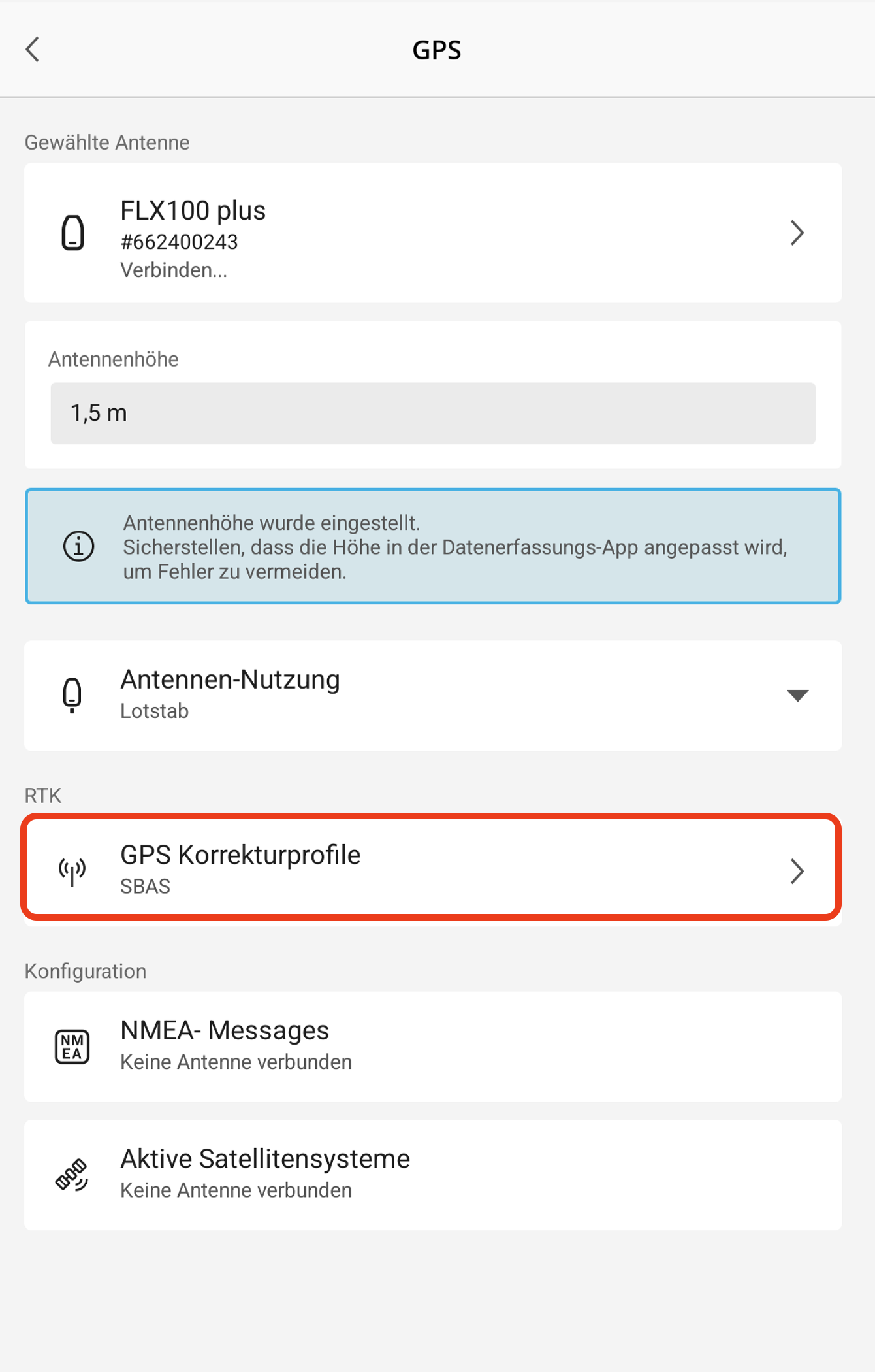Open GPS Korrekturprofile settings
Screen dimensions: 875x1372
coord(431,869)
